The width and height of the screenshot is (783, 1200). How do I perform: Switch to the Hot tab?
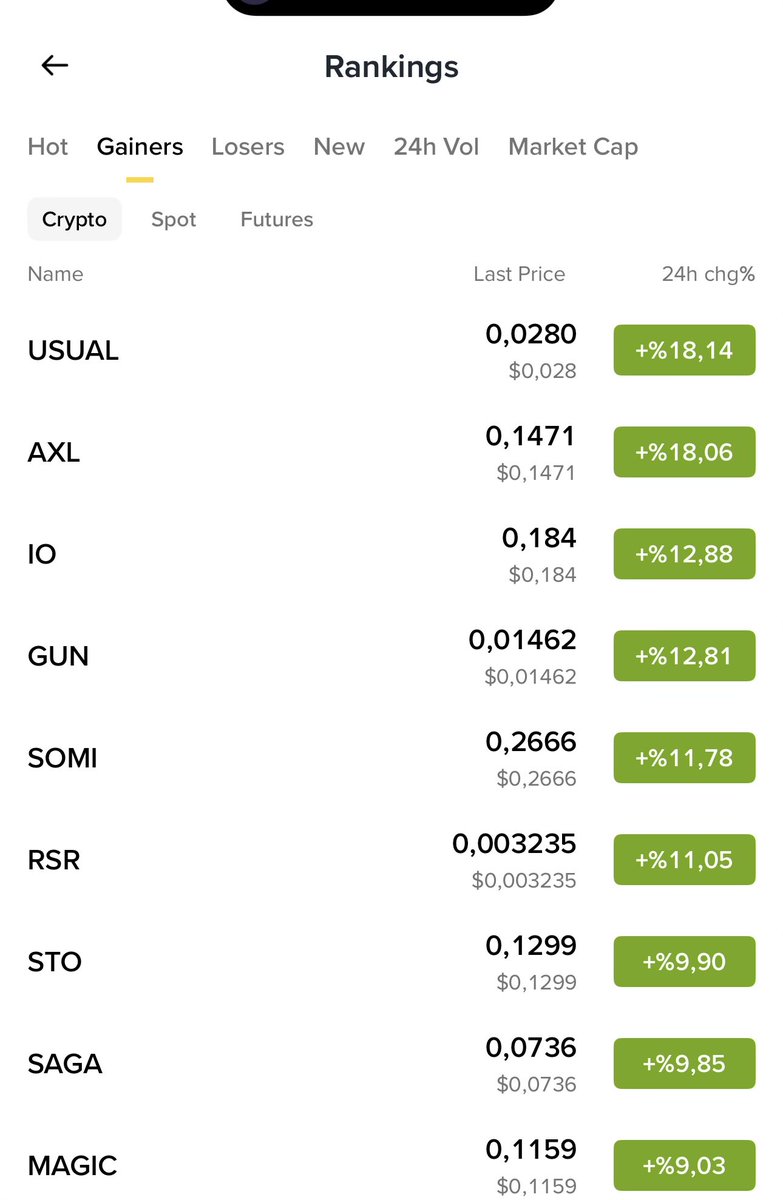48,147
